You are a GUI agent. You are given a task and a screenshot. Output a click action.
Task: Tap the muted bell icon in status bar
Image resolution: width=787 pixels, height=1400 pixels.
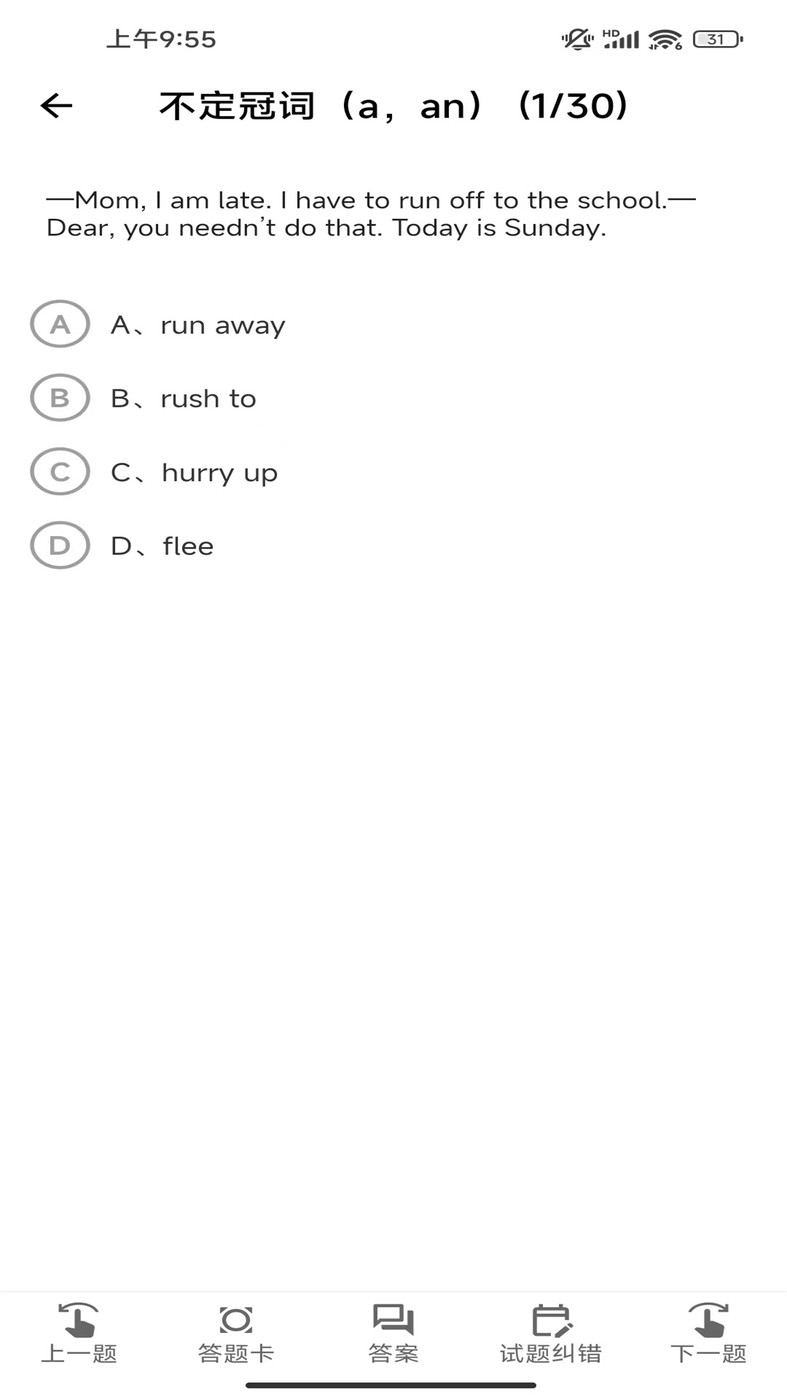(x=575, y=38)
